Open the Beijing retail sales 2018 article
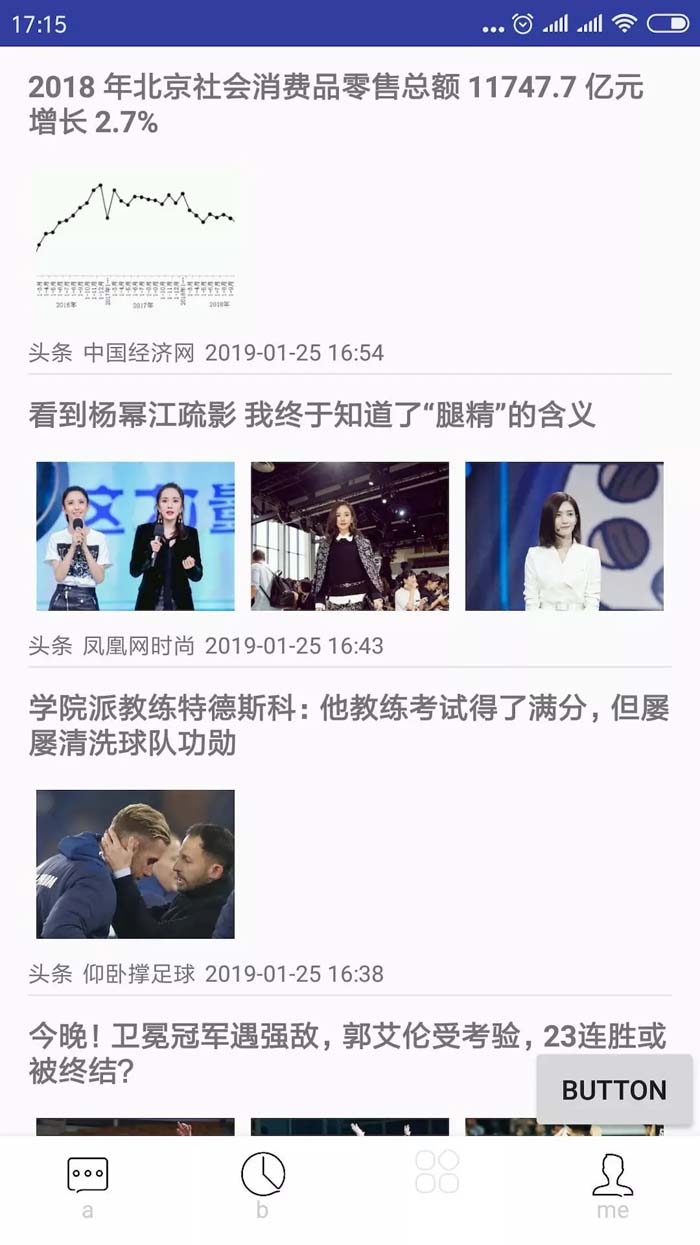 [336, 104]
